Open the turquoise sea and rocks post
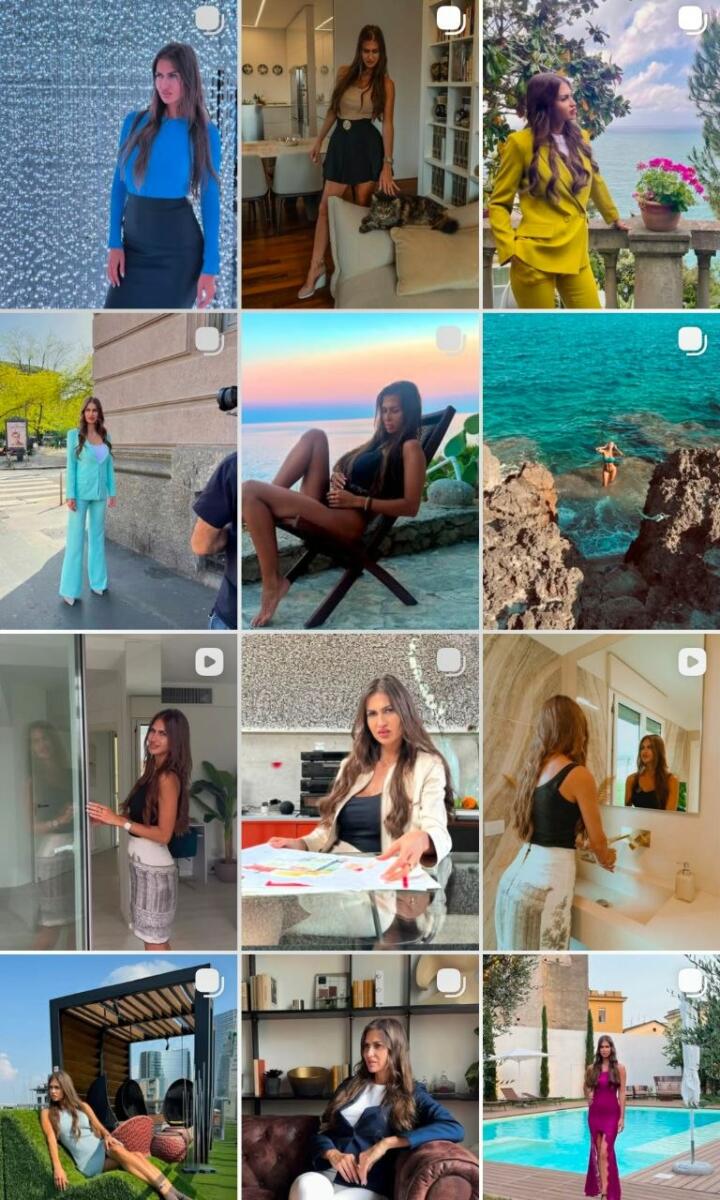The height and width of the screenshot is (1200, 720). [601, 471]
